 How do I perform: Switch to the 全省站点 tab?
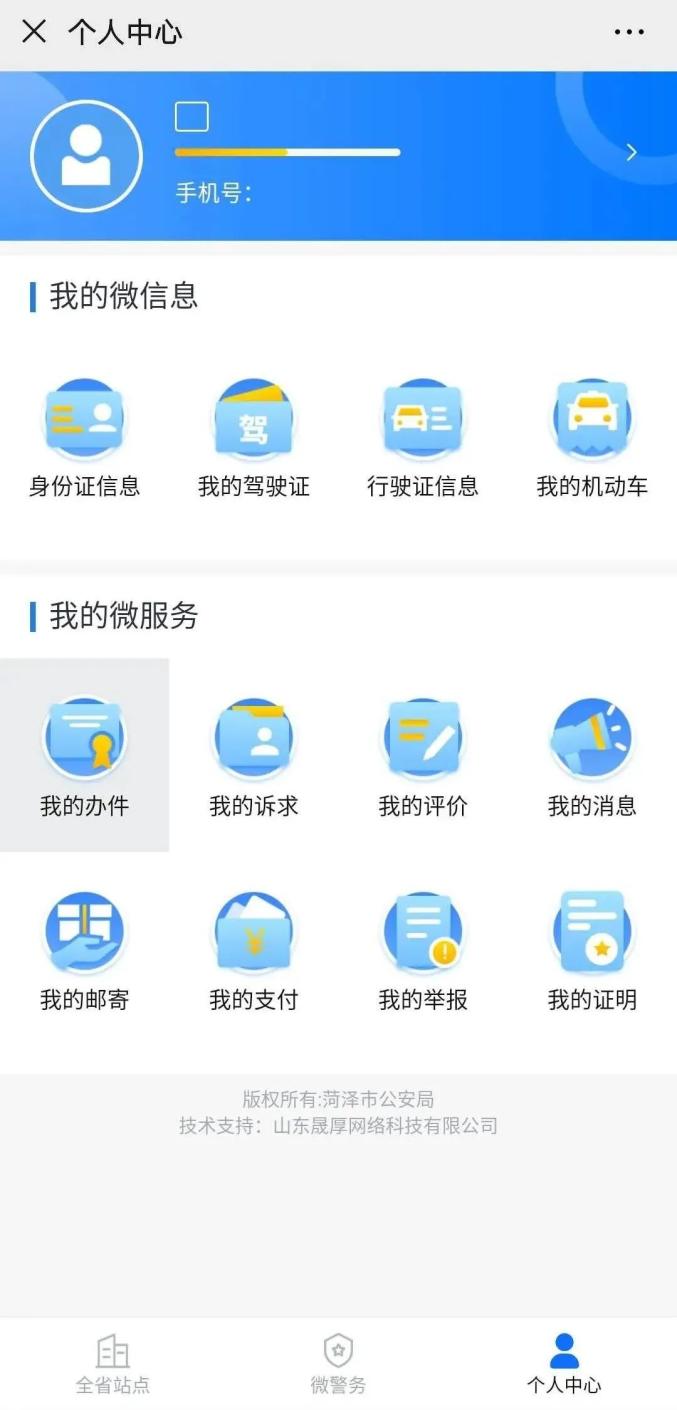(113, 1364)
